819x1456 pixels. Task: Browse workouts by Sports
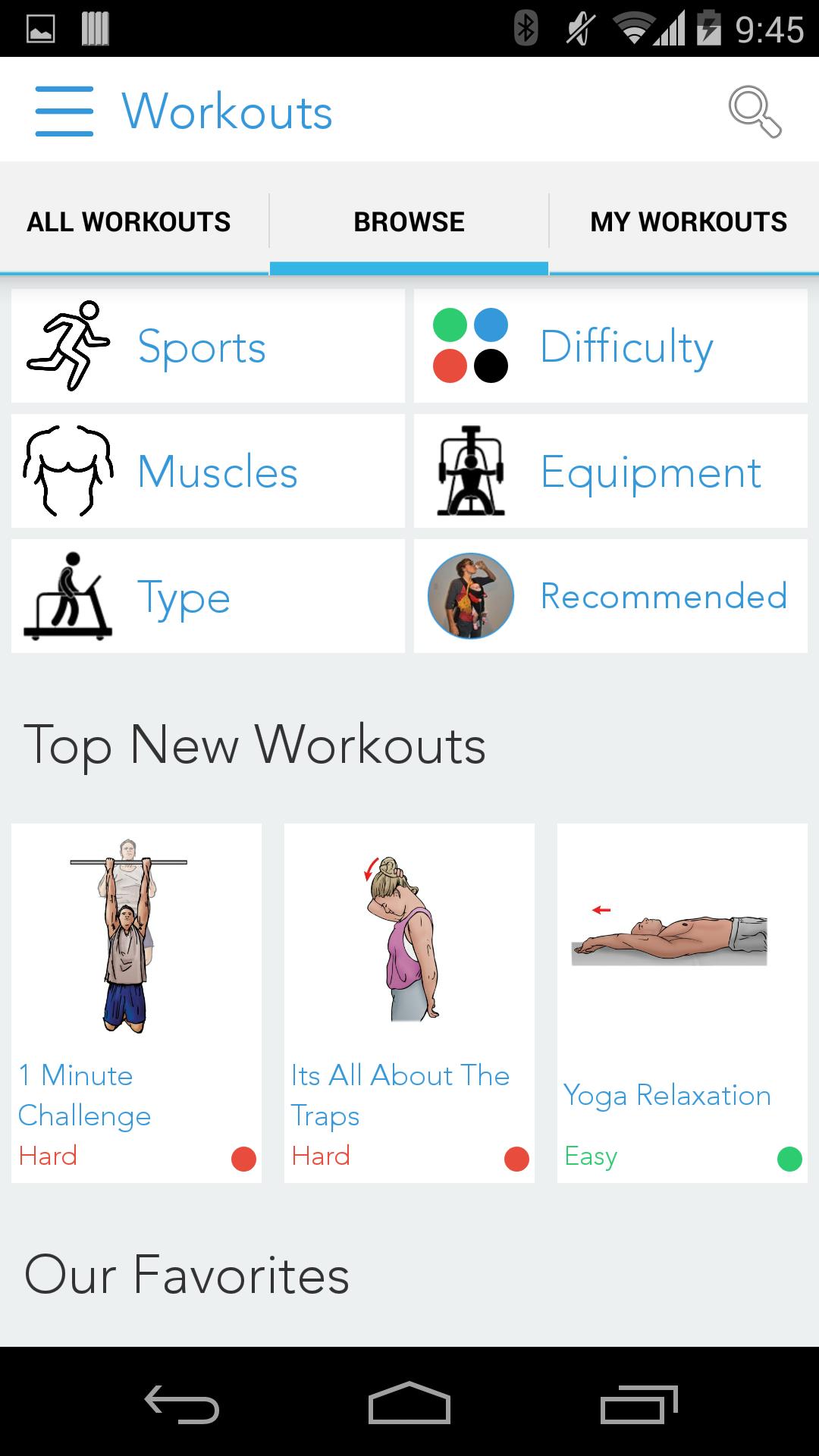pos(208,347)
